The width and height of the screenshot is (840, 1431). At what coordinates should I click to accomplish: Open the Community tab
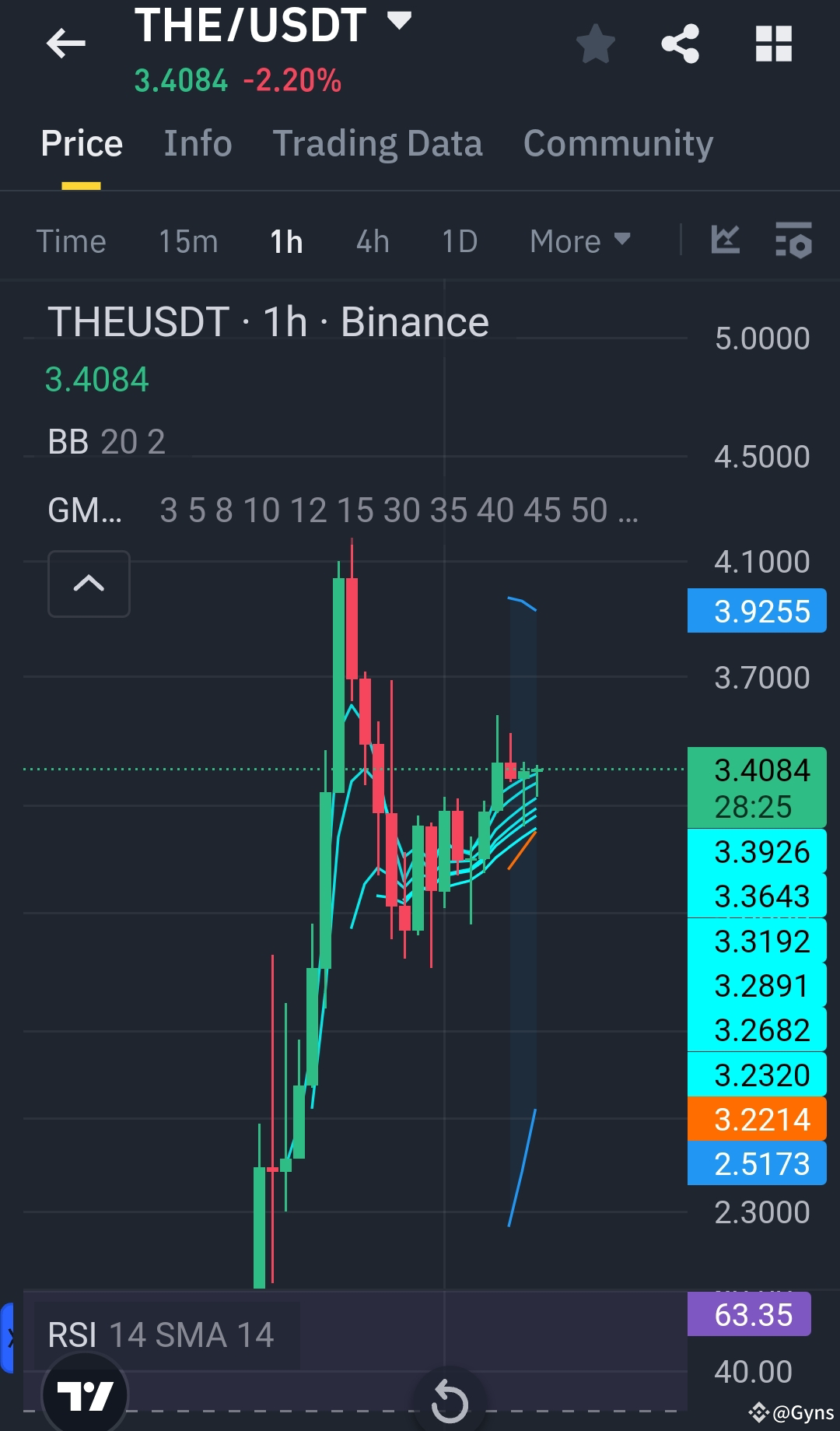[618, 144]
